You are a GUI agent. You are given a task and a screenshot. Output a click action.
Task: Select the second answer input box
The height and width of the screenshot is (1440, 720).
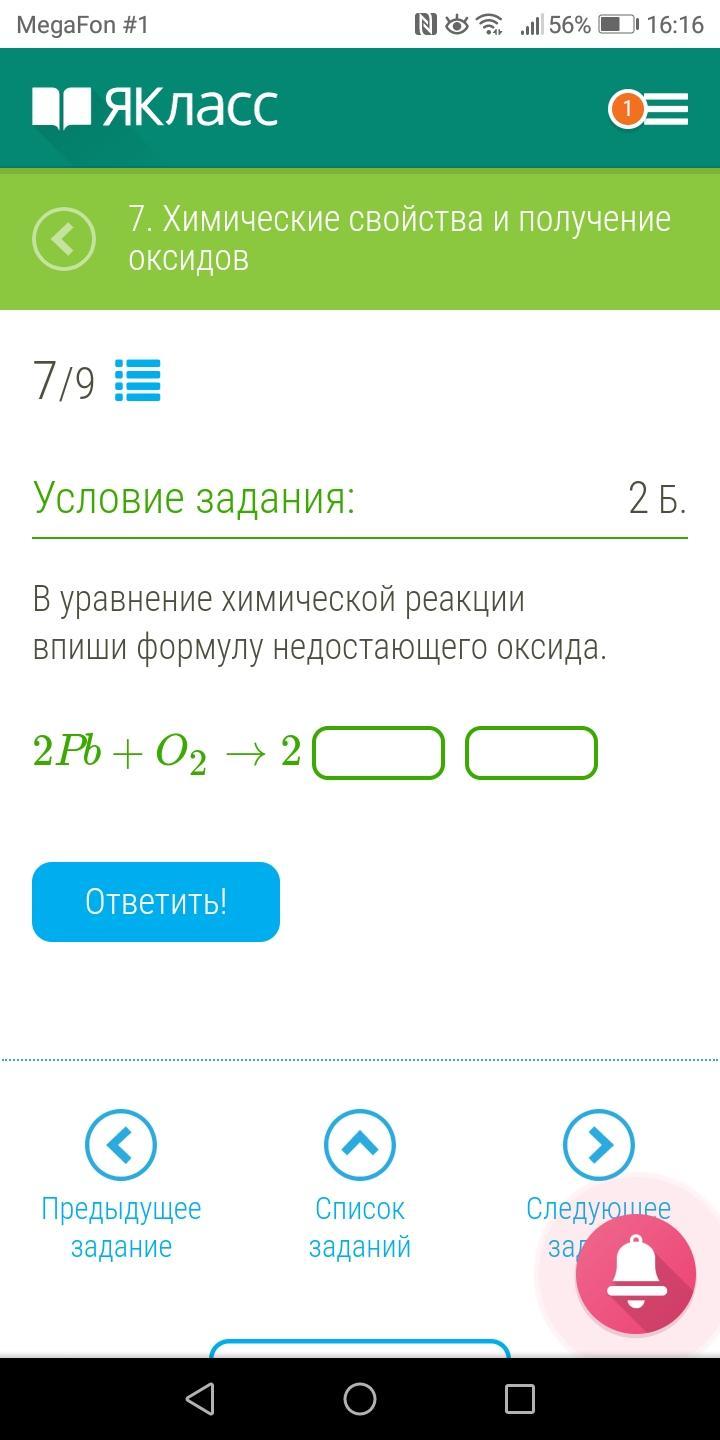coord(531,753)
